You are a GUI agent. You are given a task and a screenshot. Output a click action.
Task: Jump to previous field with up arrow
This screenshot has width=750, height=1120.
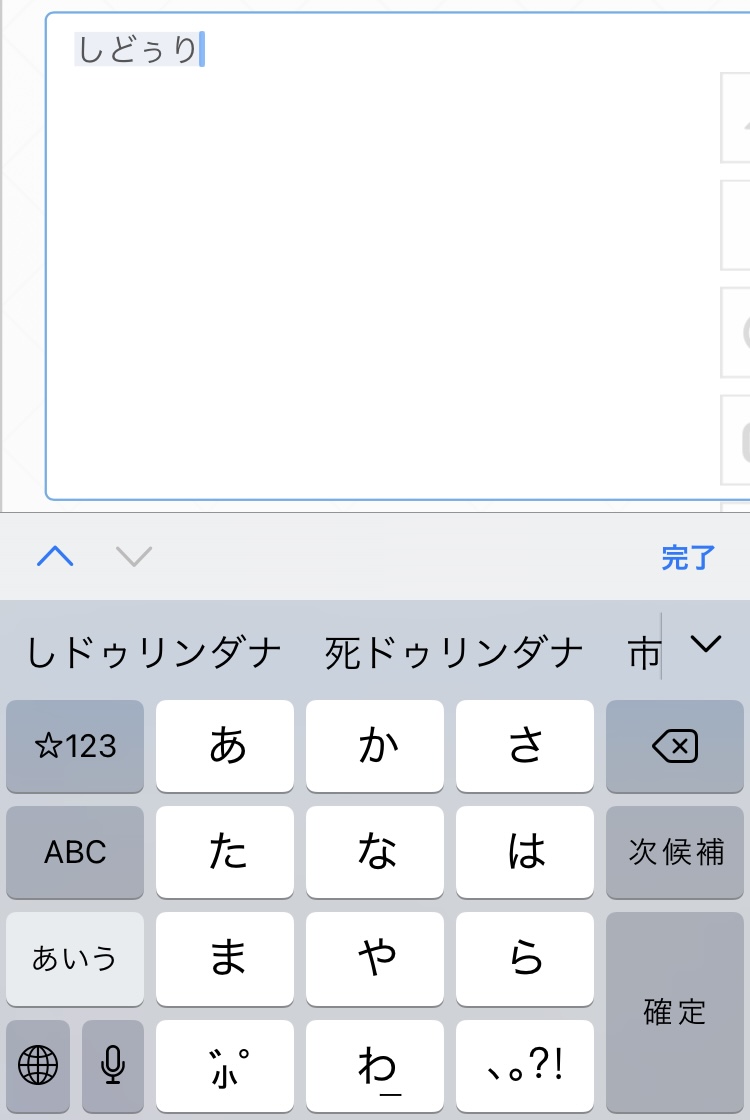55,557
